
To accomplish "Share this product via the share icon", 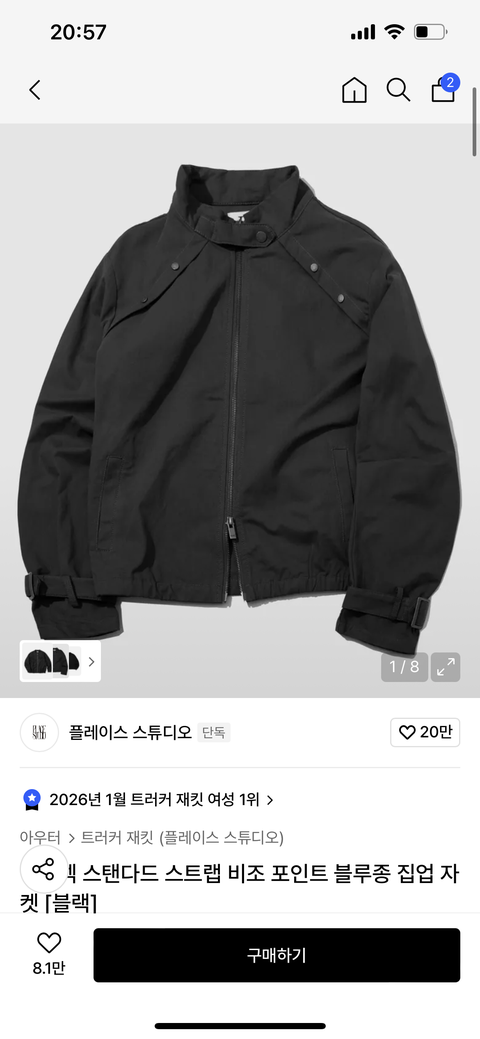I will click(44, 869).
